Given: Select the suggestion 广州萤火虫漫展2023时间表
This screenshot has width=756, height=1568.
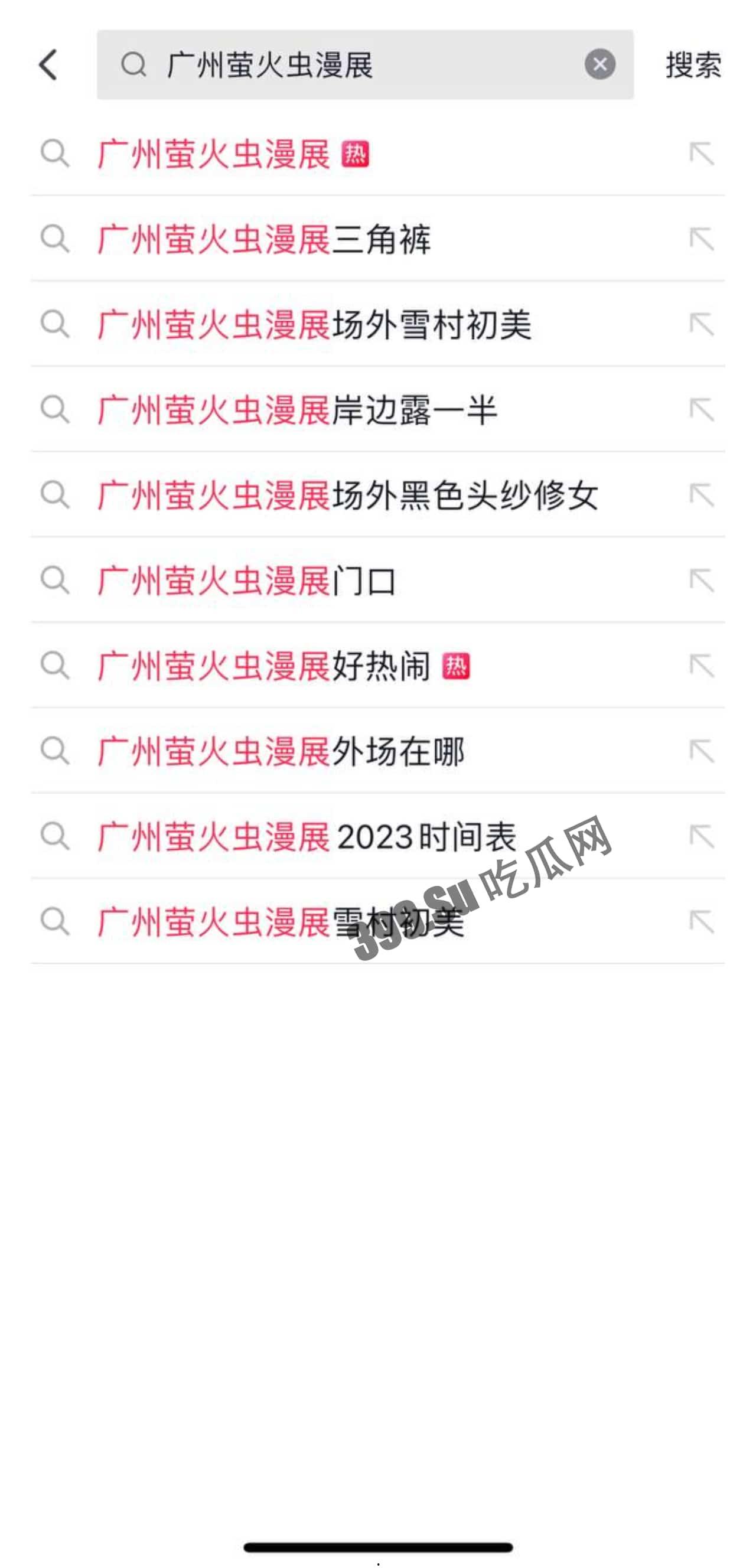Looking at the screenshot, I should [307, 836].
